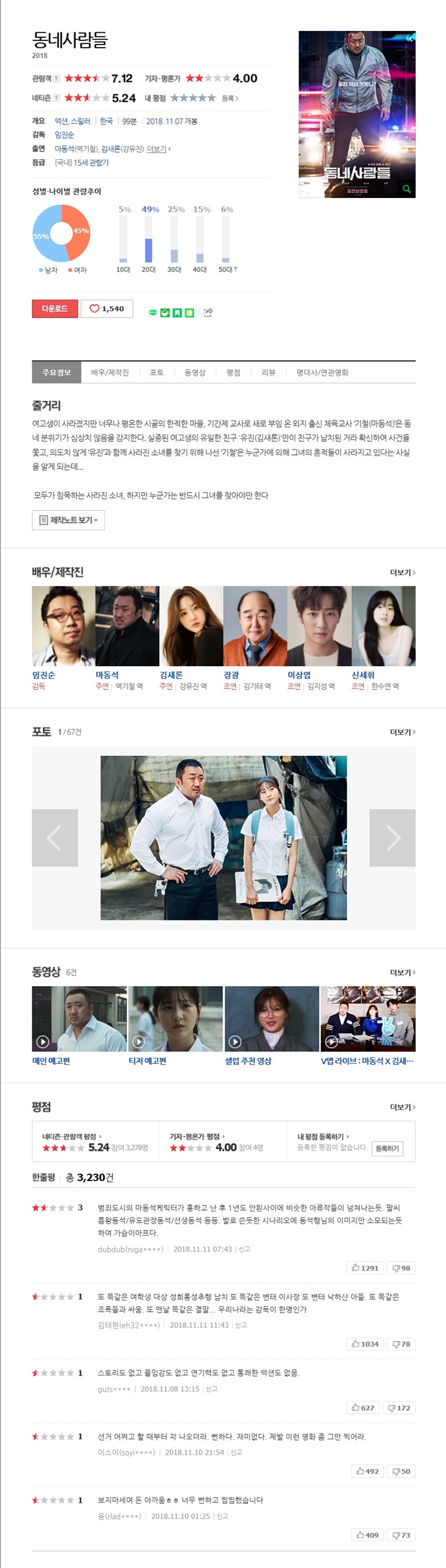
Task: Open the 명대사/연관영화 tab
Action: 322,373
